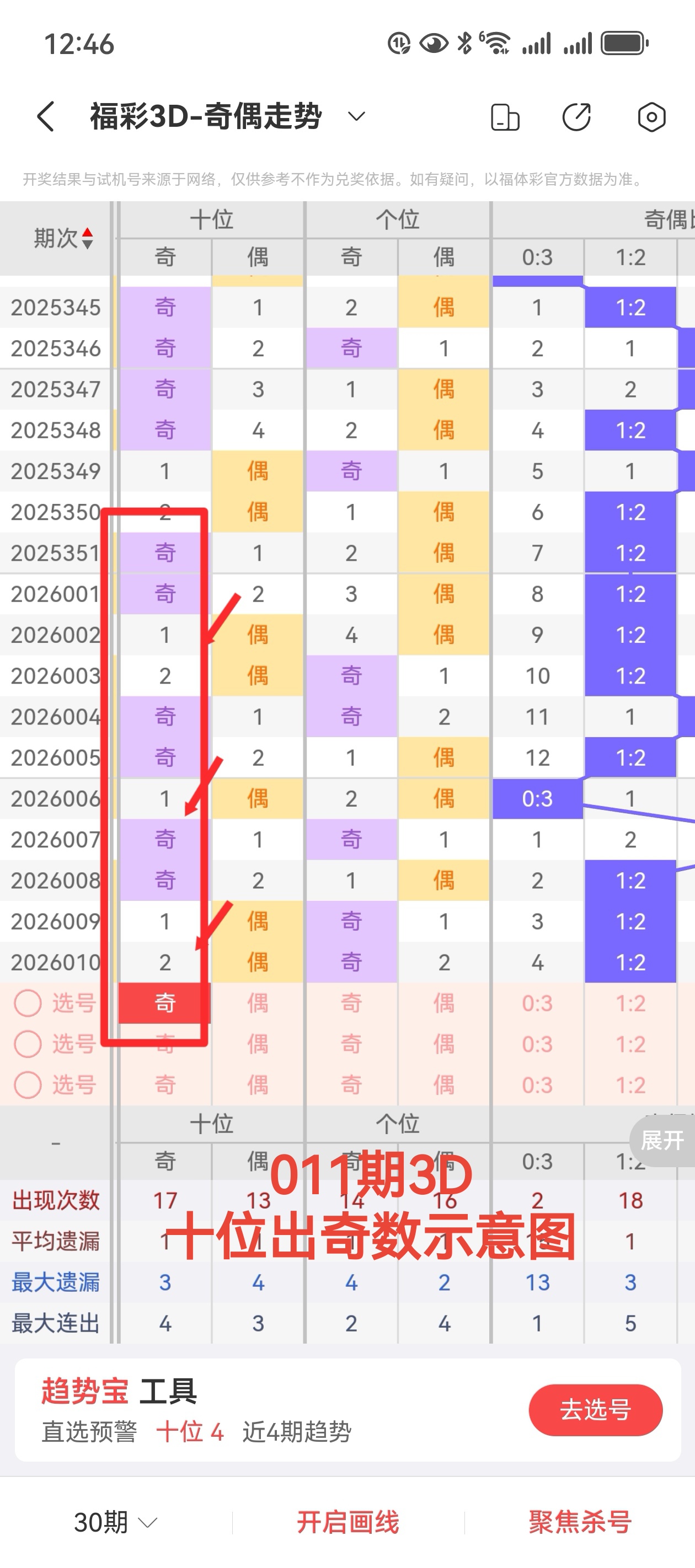Select the third 选号 radio circle
This screenshot has width=695, height=1568.
coord(29,1084)
